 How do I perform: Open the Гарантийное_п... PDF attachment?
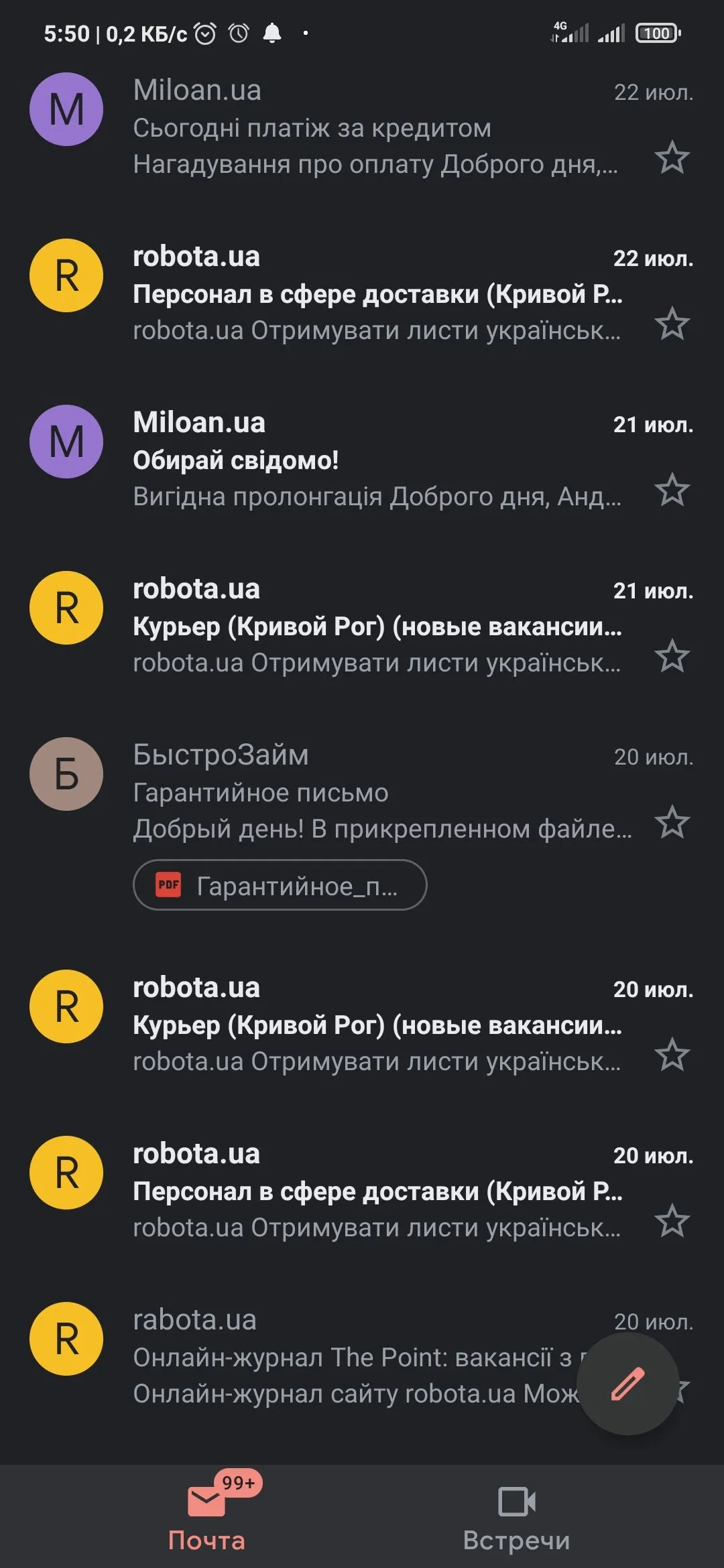(280, 885)
